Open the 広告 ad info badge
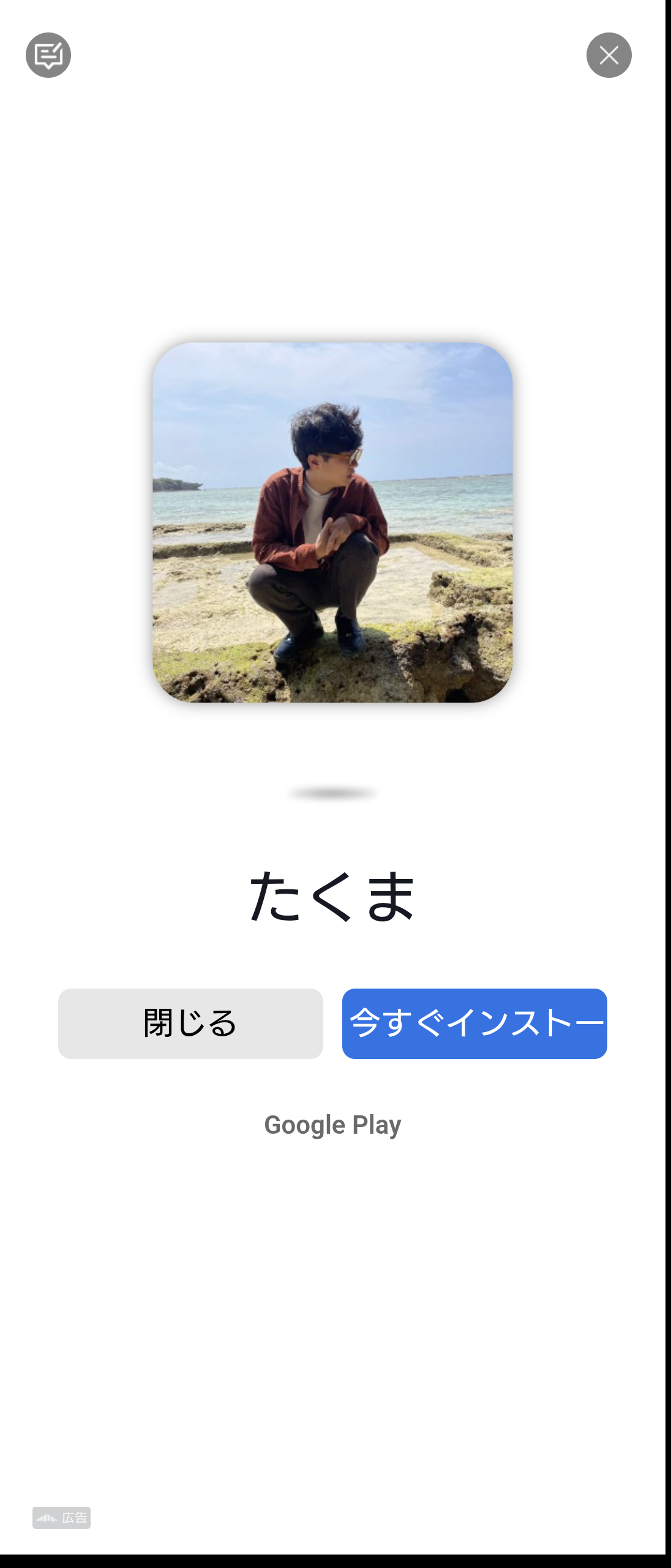This screenshot has height=1568, width=671. (62, 1518)
